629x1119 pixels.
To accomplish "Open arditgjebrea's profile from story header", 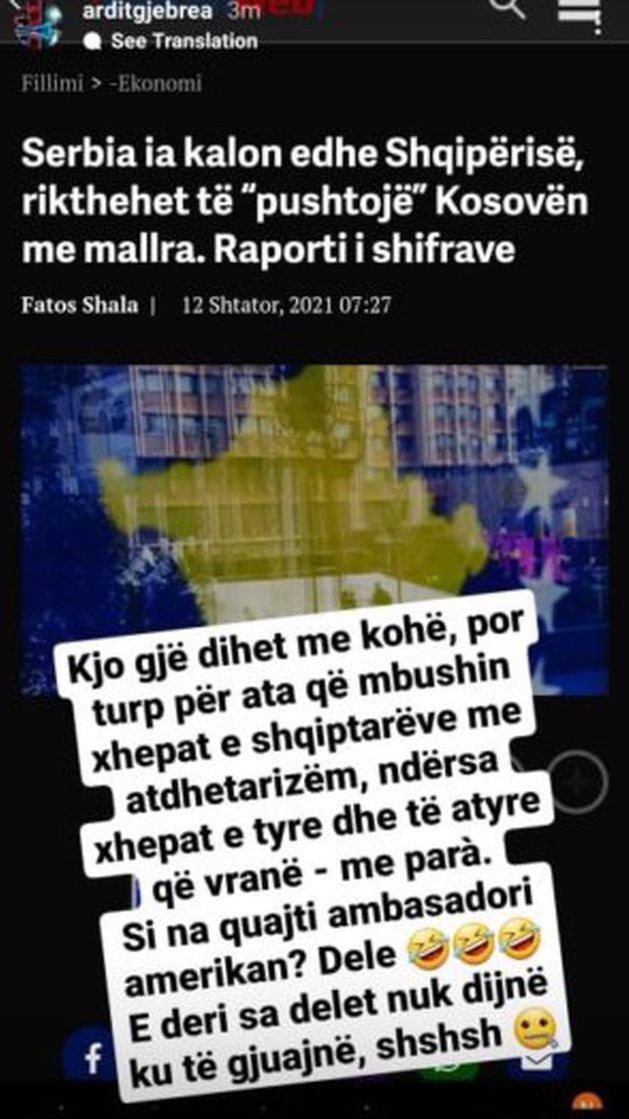I will (x=148, y=12).
